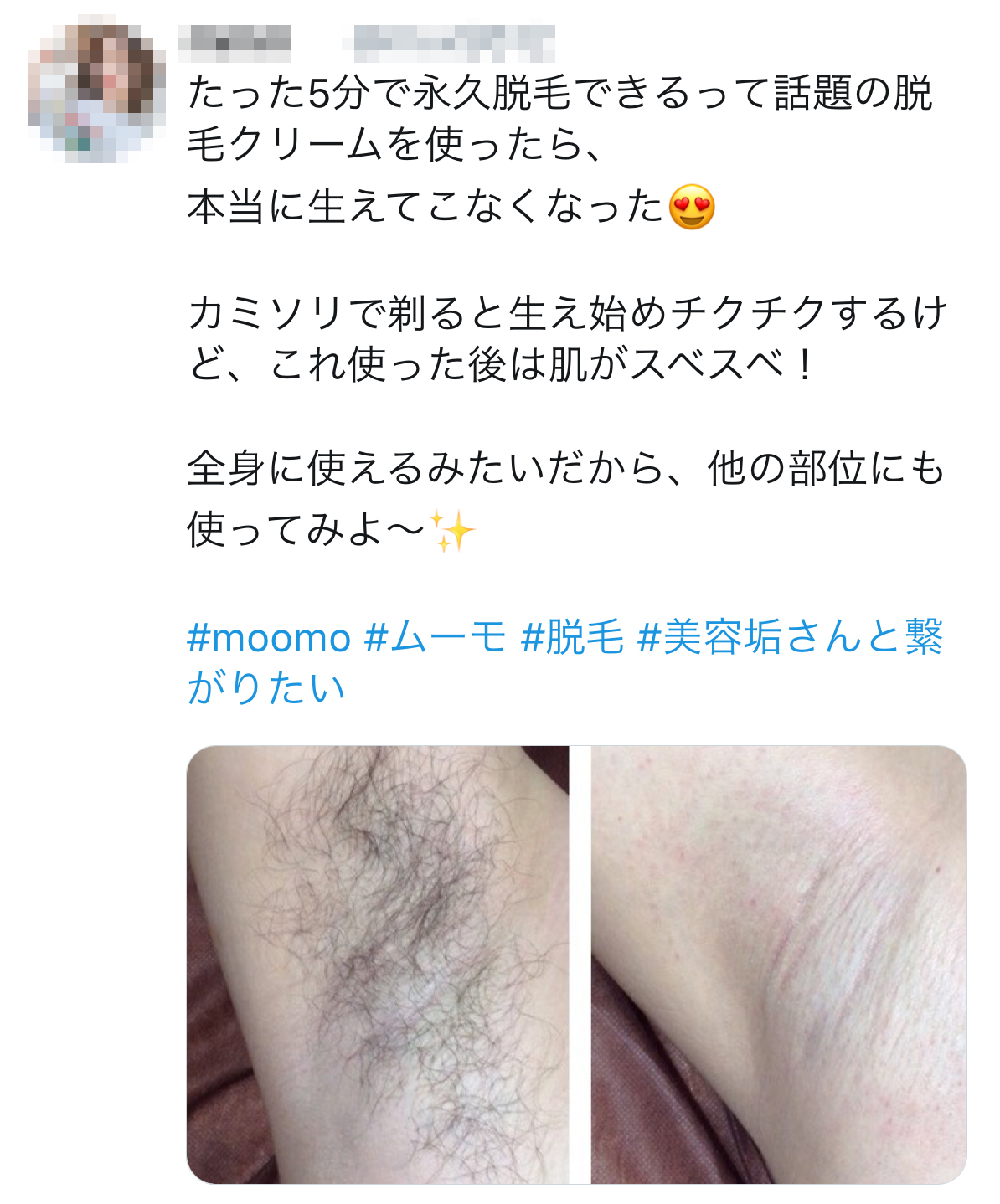View the attached before-after photo
Screen dimensions: 1000x1204
(x=576, y=965)
